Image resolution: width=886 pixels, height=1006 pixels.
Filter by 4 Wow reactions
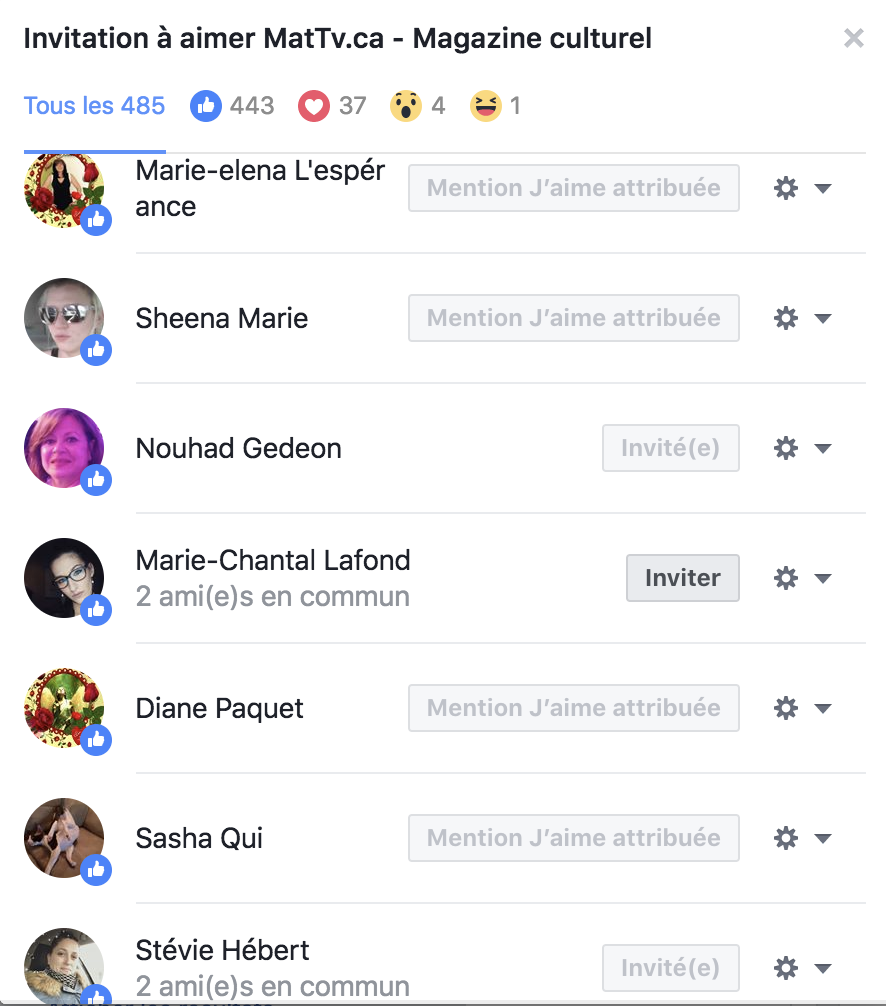[418, 105]
